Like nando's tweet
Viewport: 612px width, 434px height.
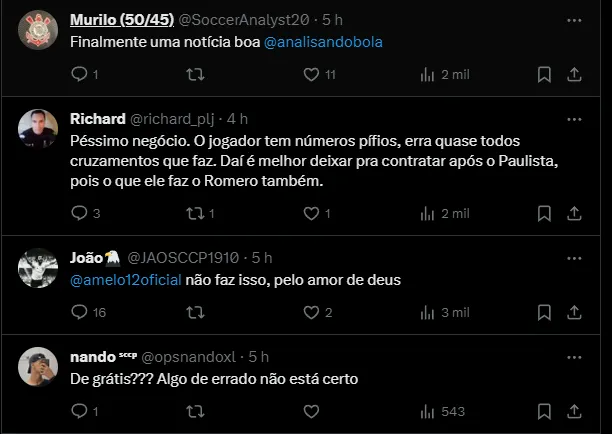(311, 411)
